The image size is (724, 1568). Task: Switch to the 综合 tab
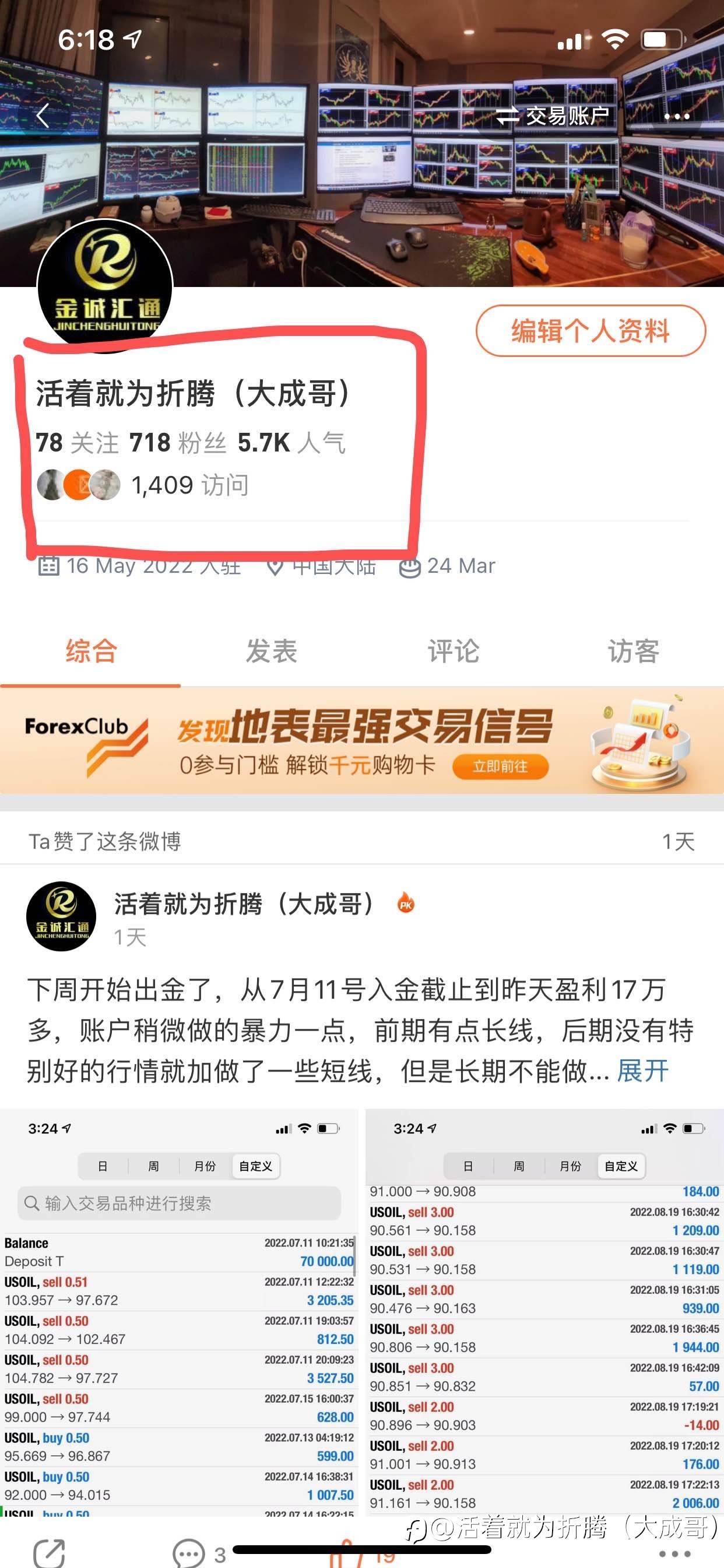point(91,652)
